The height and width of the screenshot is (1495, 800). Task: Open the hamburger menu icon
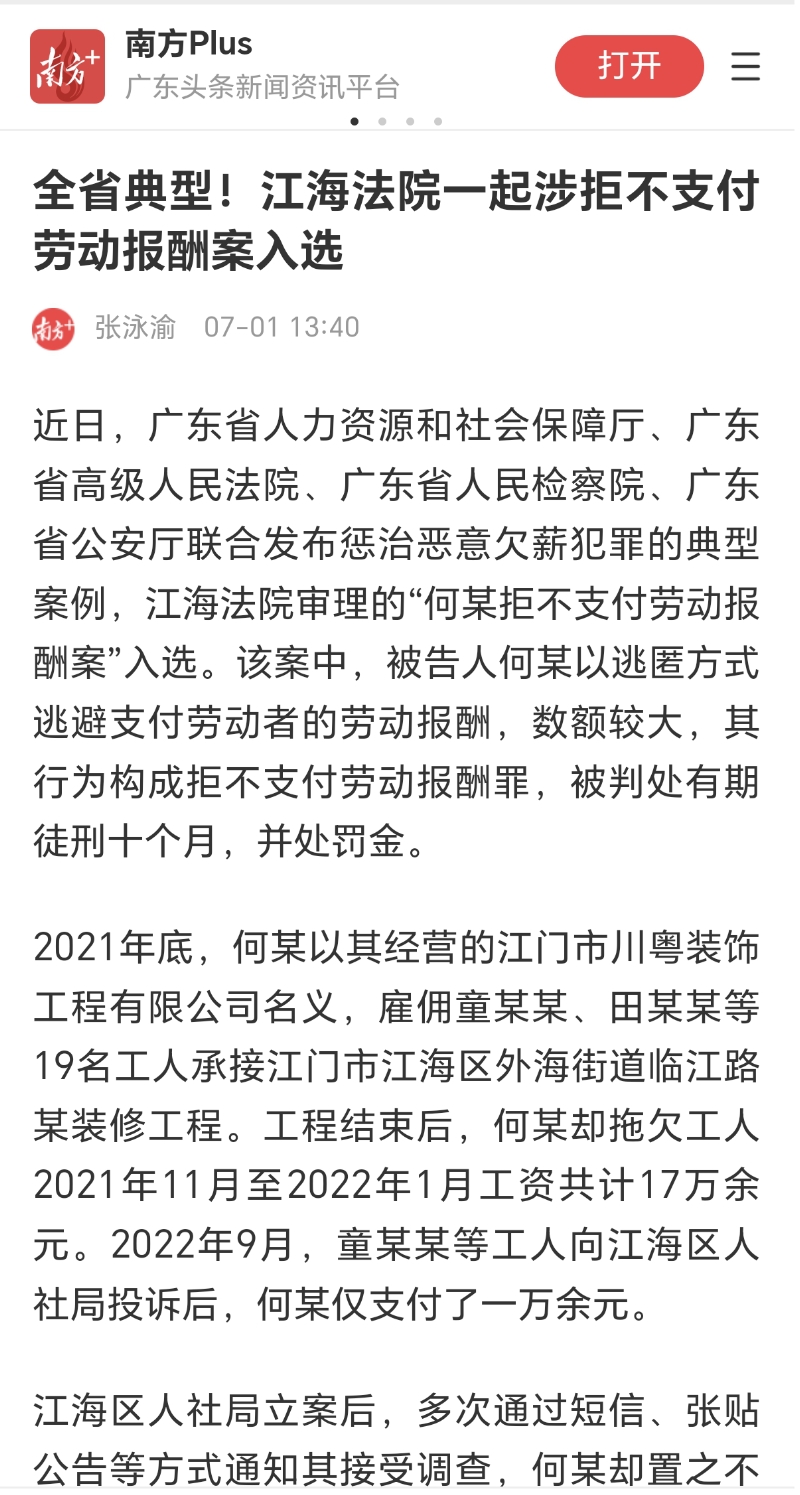coord(745,66)
